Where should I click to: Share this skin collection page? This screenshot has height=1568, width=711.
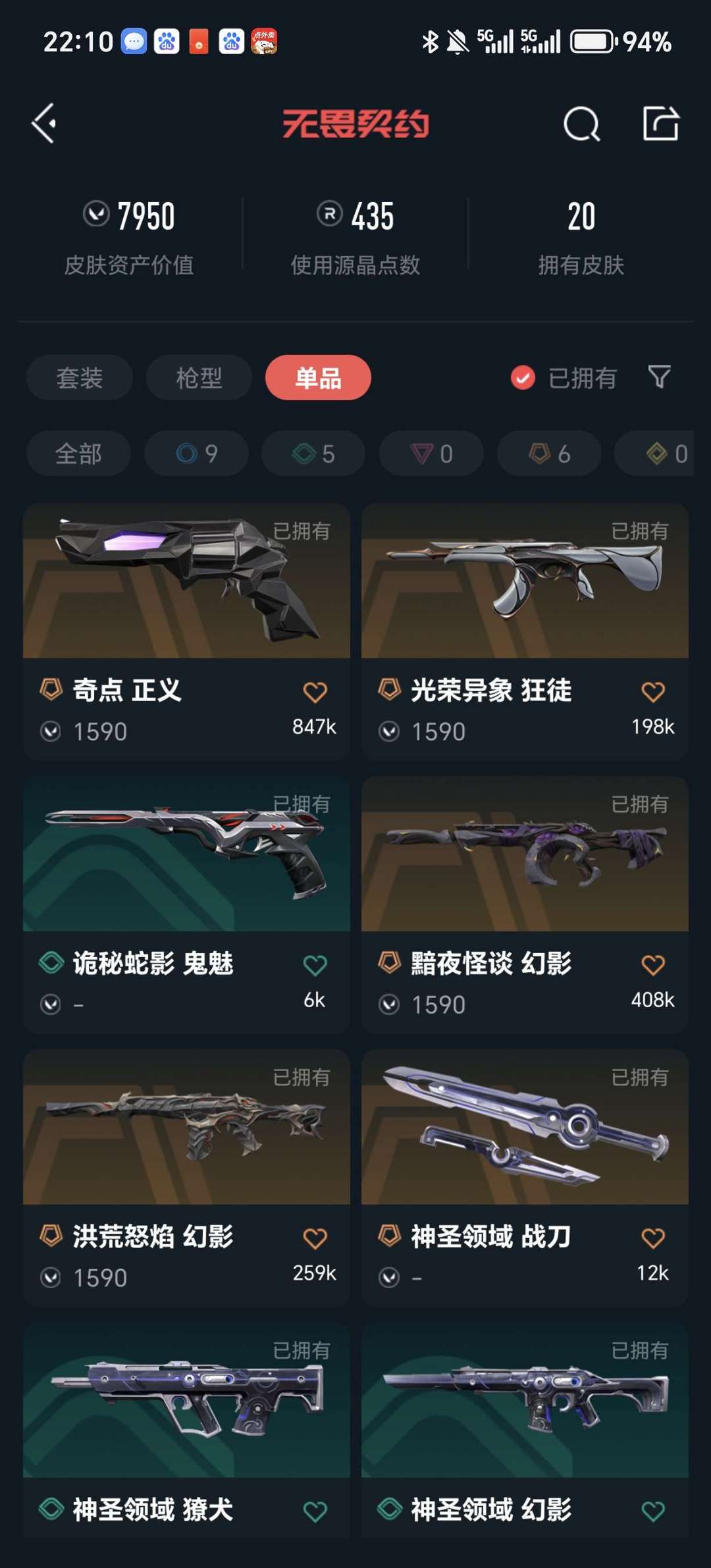pos(660,123)
